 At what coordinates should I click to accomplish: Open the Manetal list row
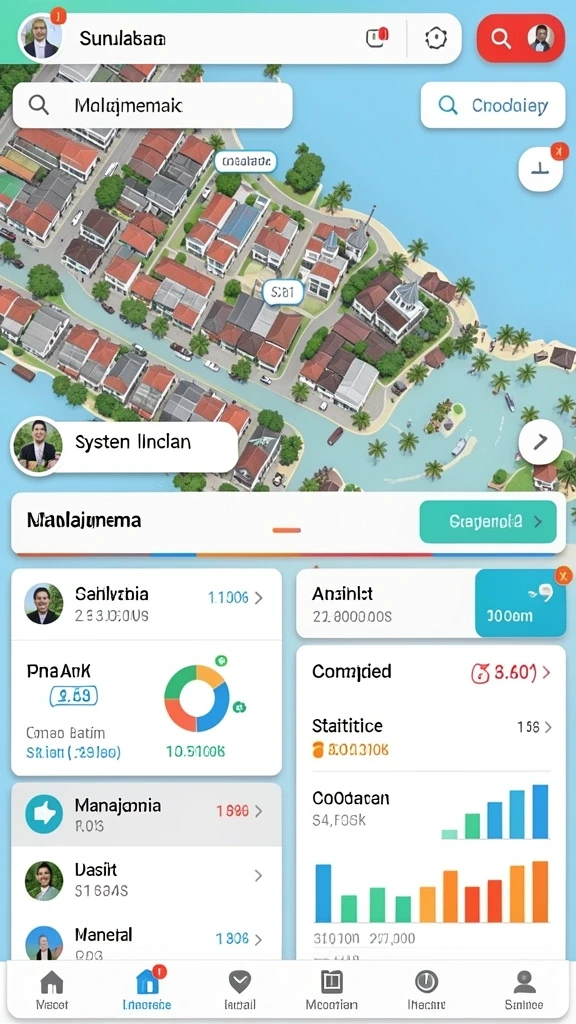(146, 940)
